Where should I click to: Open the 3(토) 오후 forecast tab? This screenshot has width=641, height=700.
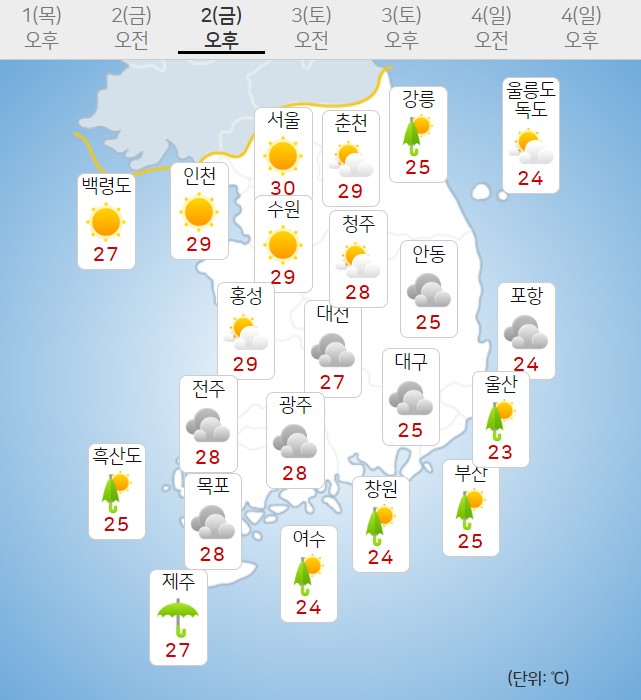click(401, 28)
